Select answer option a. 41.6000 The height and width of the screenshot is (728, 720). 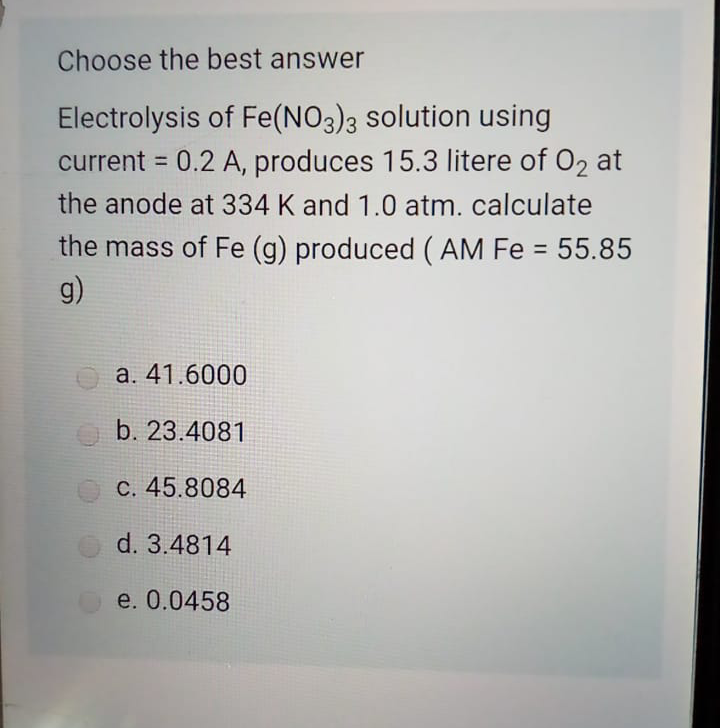(181, 376)
